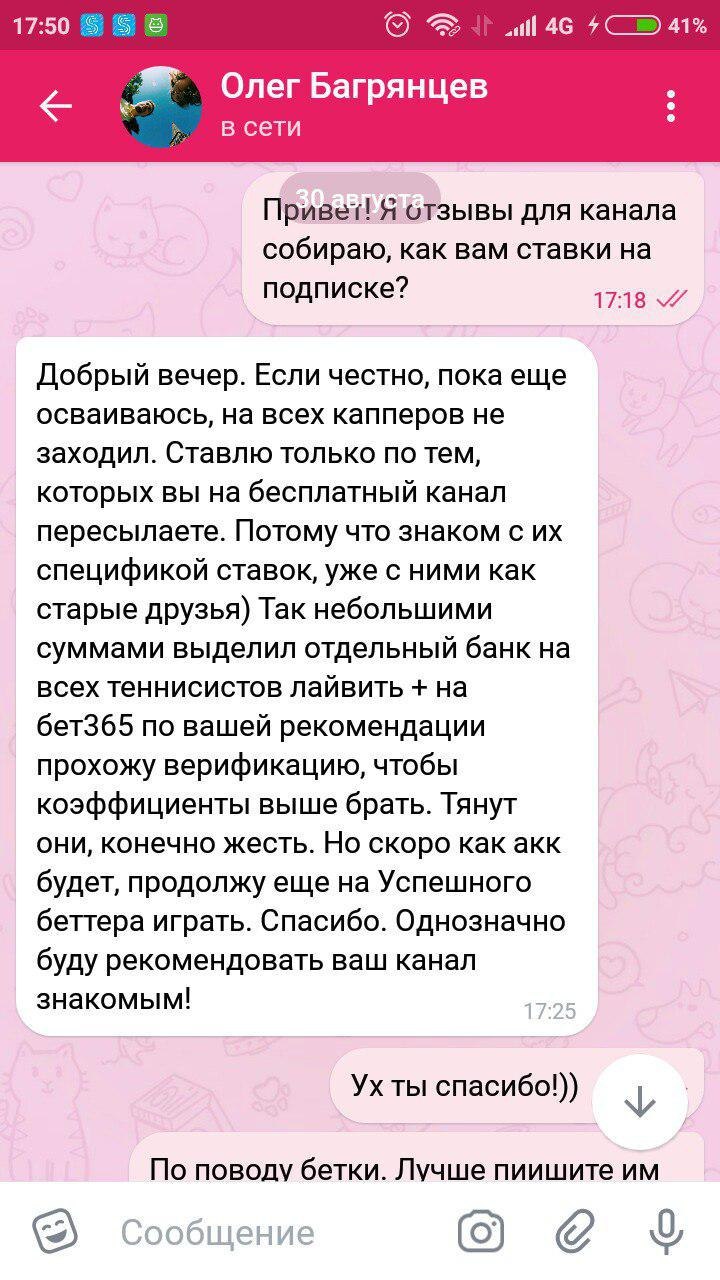This screenshot has width=720, height=1280.
Task: Open the sticker and emoji panel
Action: pos(55,1232)
